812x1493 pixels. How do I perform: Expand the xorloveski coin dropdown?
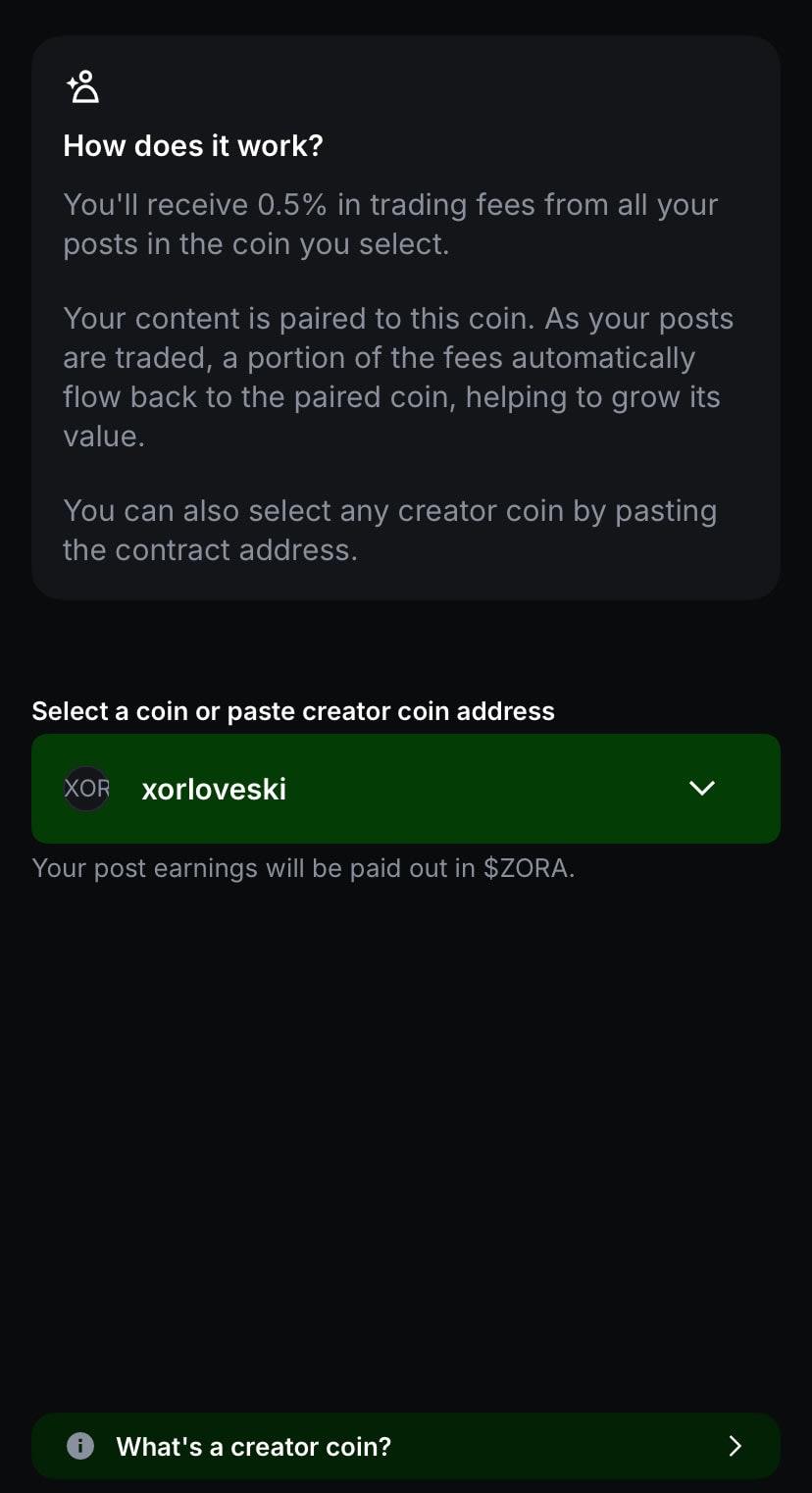[700, 789]
